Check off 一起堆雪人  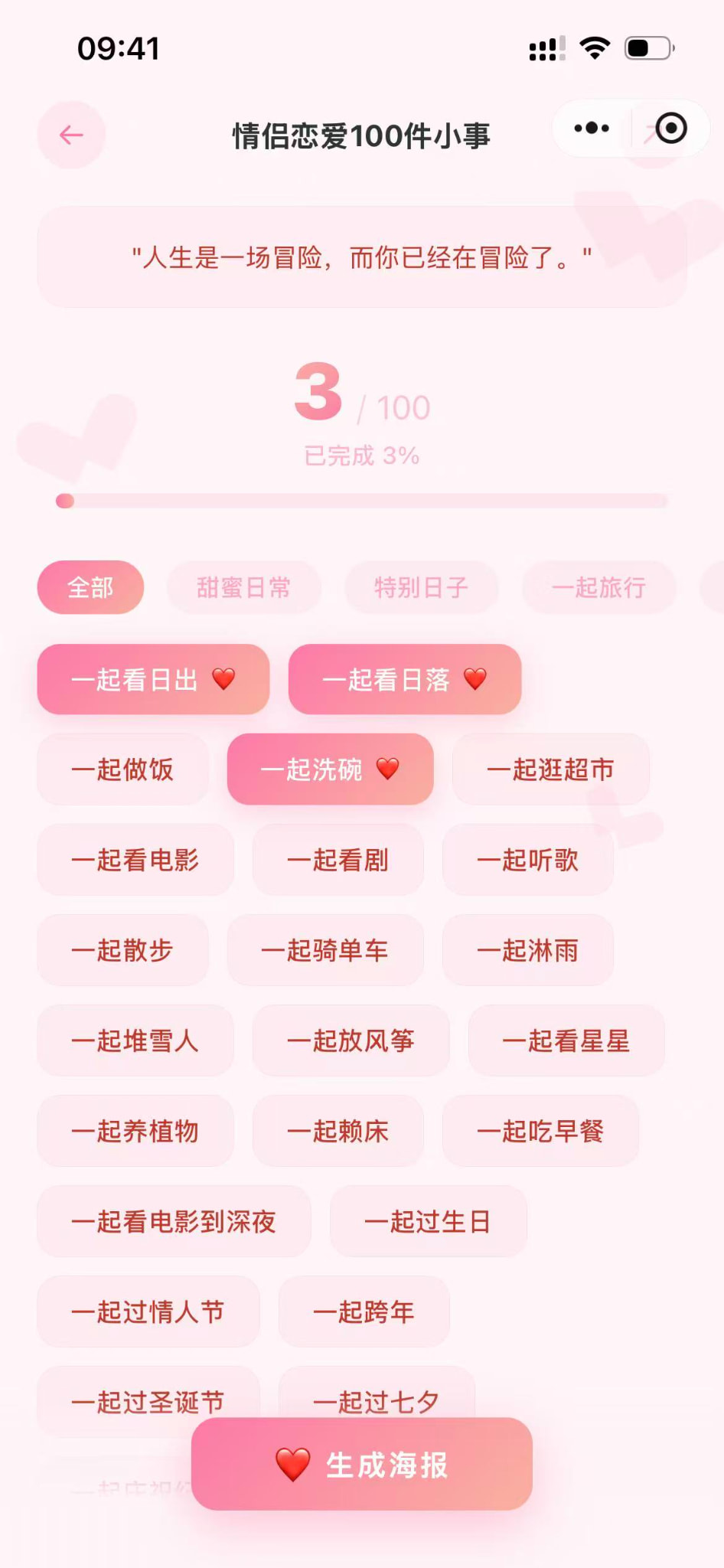pyautogui.click(x=135, y=1040)
